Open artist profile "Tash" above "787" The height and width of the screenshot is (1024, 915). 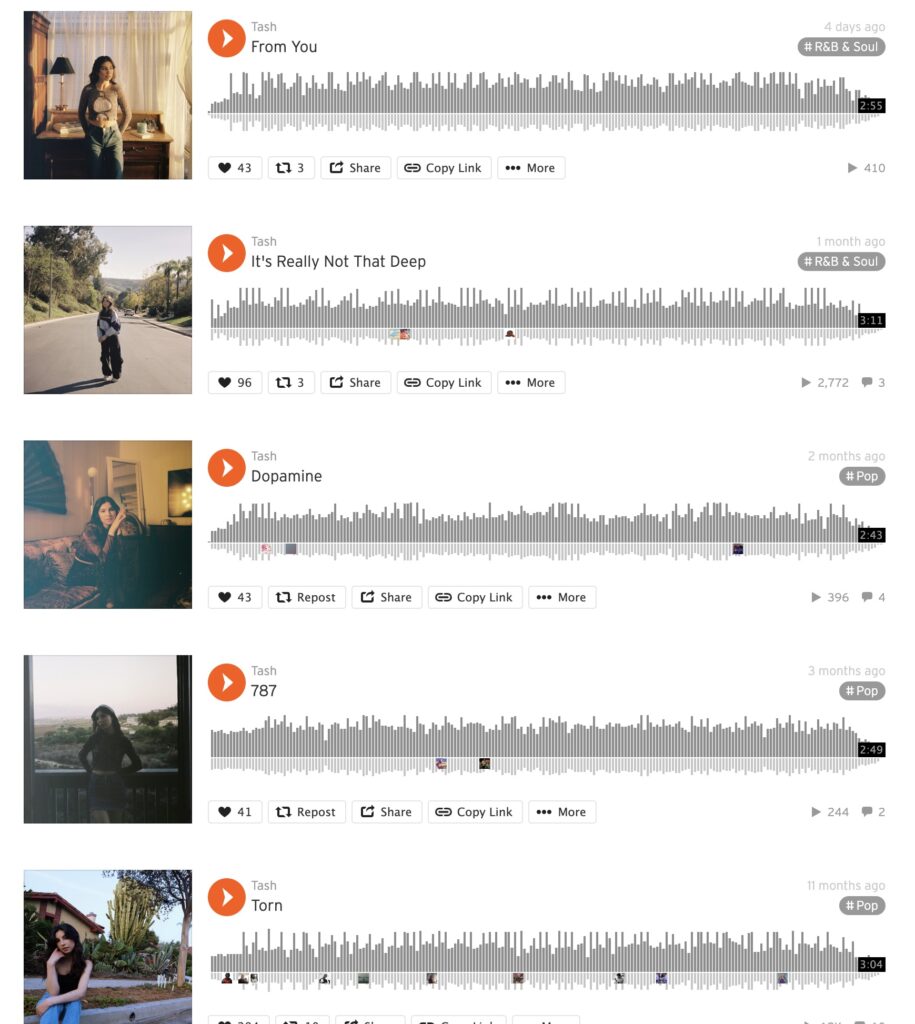pyautogui.click(x=264, y=670)
